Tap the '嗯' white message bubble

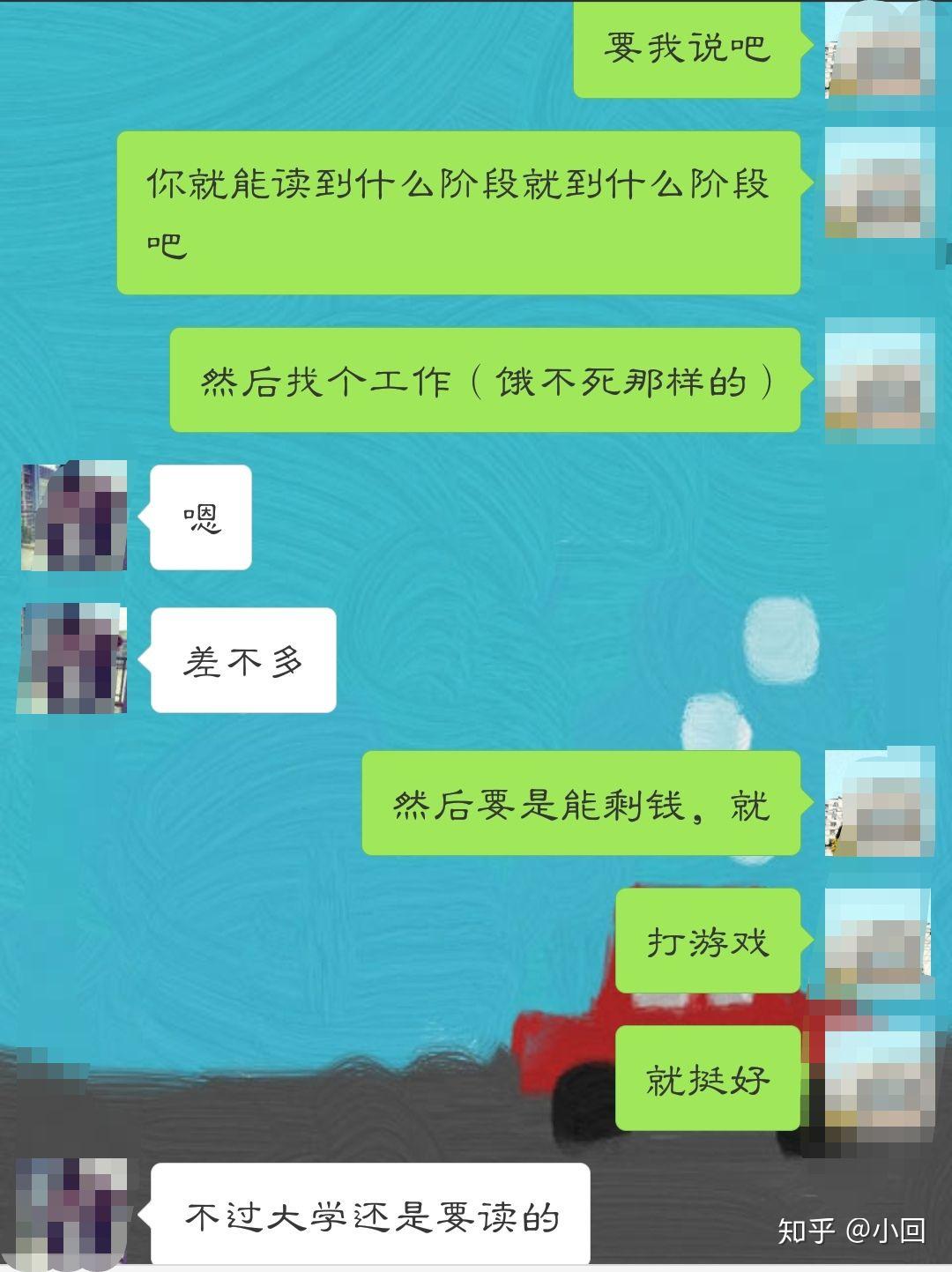pos(201,516)
